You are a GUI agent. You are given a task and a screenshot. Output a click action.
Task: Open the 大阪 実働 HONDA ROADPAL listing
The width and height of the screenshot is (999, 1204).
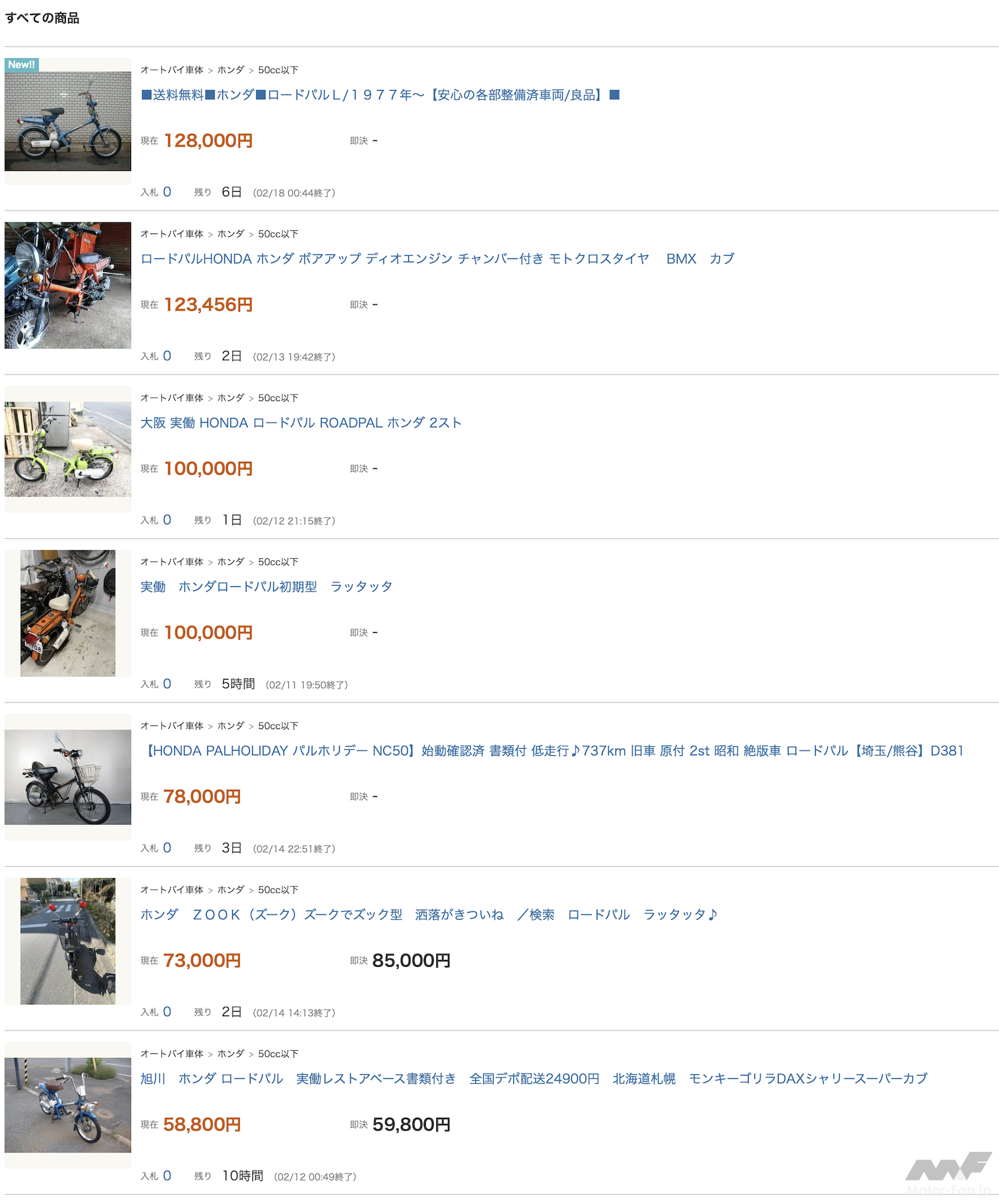pos(301,423)
